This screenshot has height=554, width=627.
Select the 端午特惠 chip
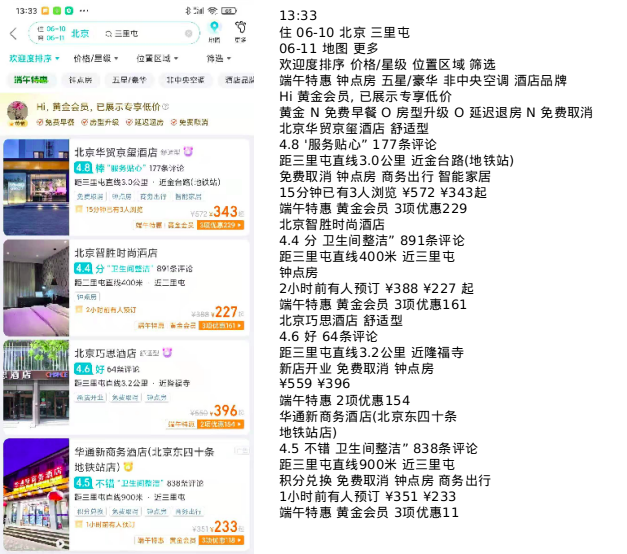coord(30,80)
